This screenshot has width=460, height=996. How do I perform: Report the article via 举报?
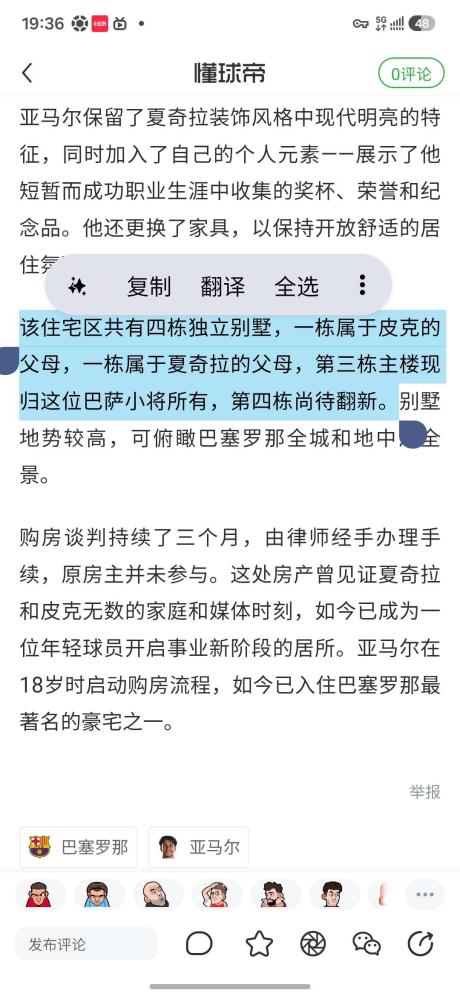[x=424, y=792]
